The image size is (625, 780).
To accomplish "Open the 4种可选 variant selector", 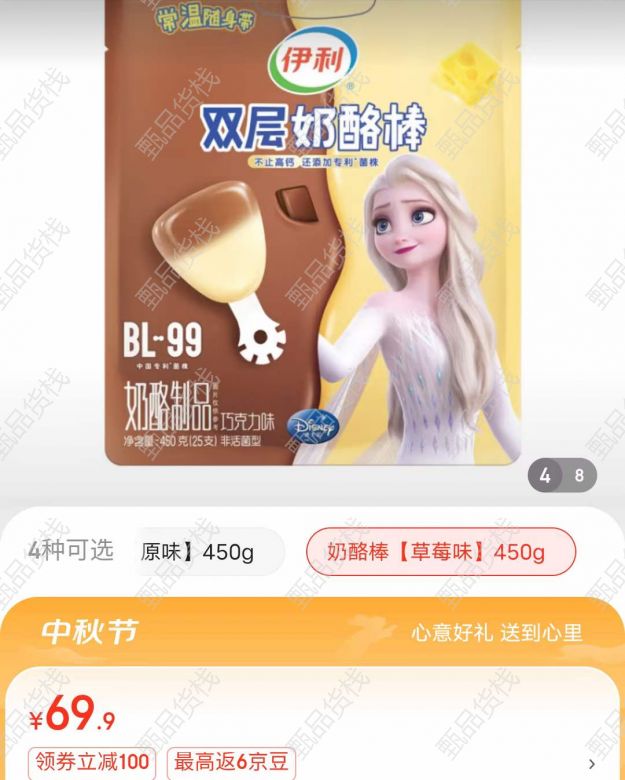I will point(70,551).
